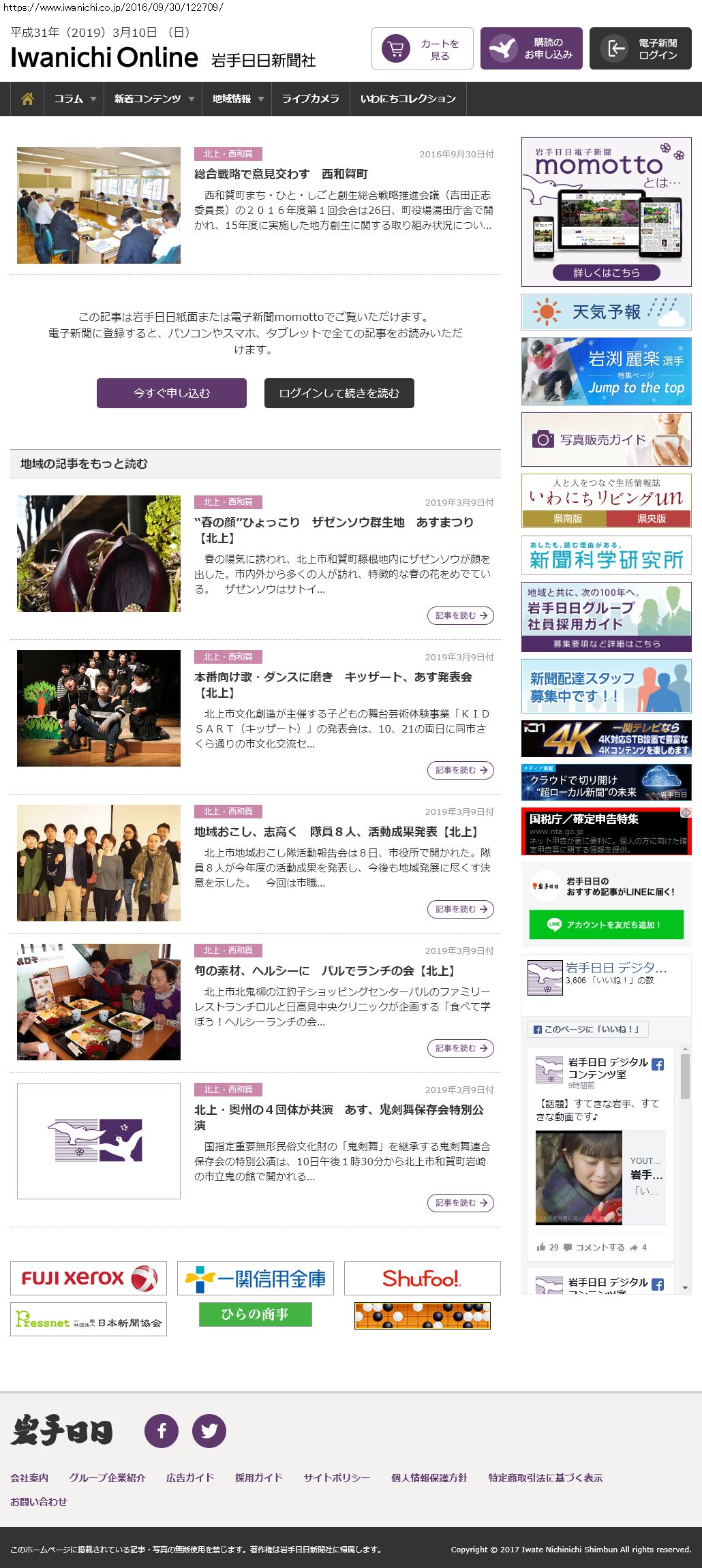
Task: Tap 記事を読む for 鬼剣舞保存会 article
Action: coord(461,1203)
